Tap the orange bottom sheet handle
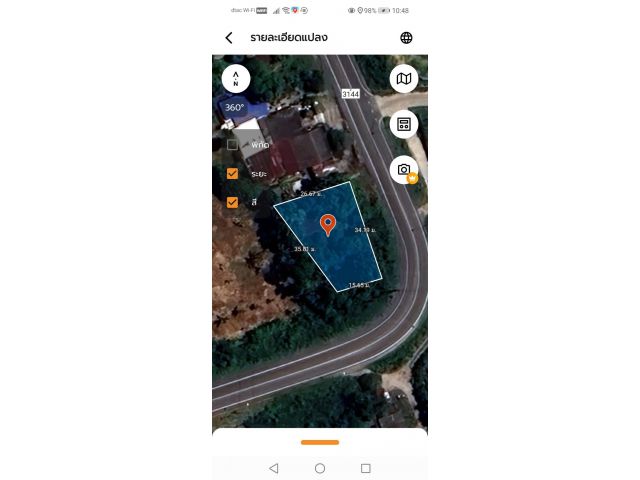The width and height of the screenshot is (640, 480). (320, 442)
